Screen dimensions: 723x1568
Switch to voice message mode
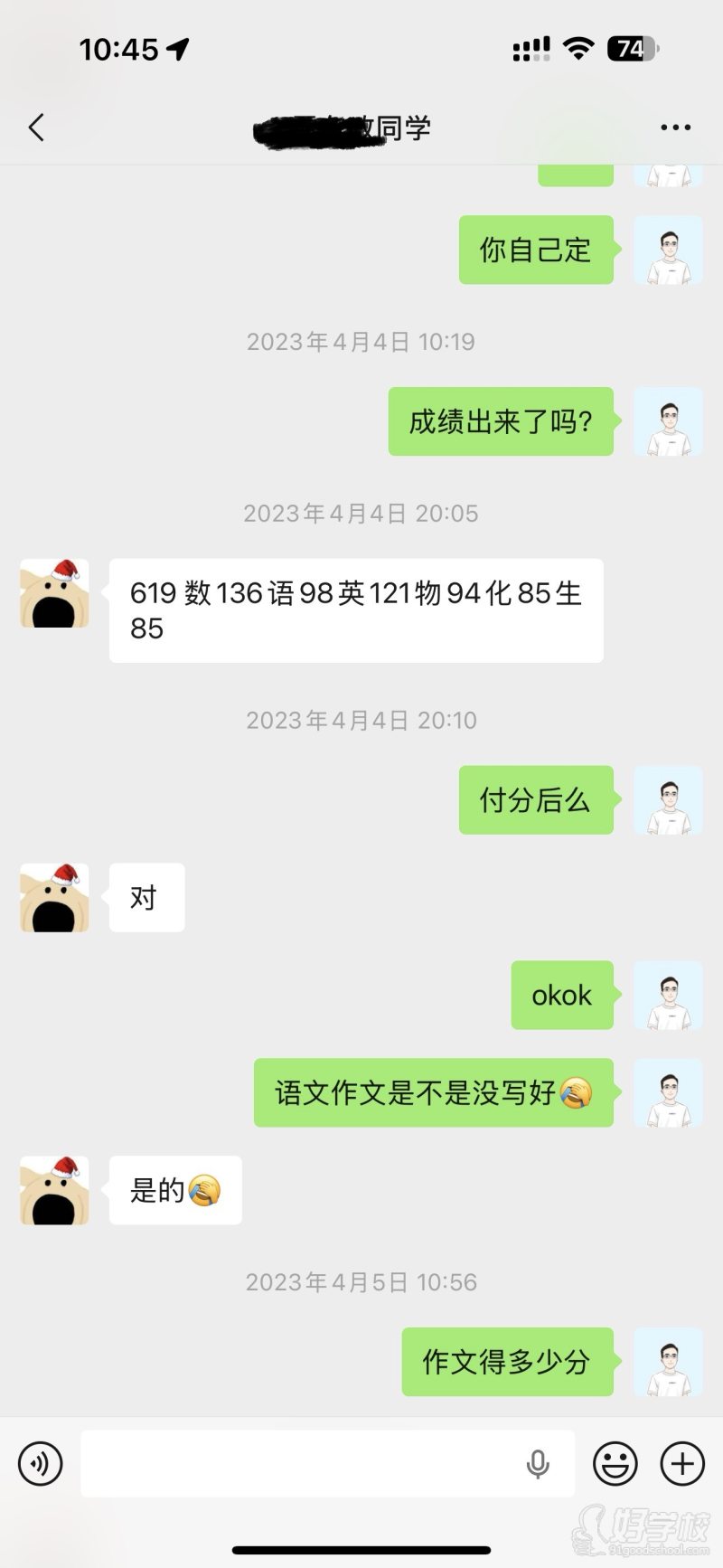tap(40, 1463)
